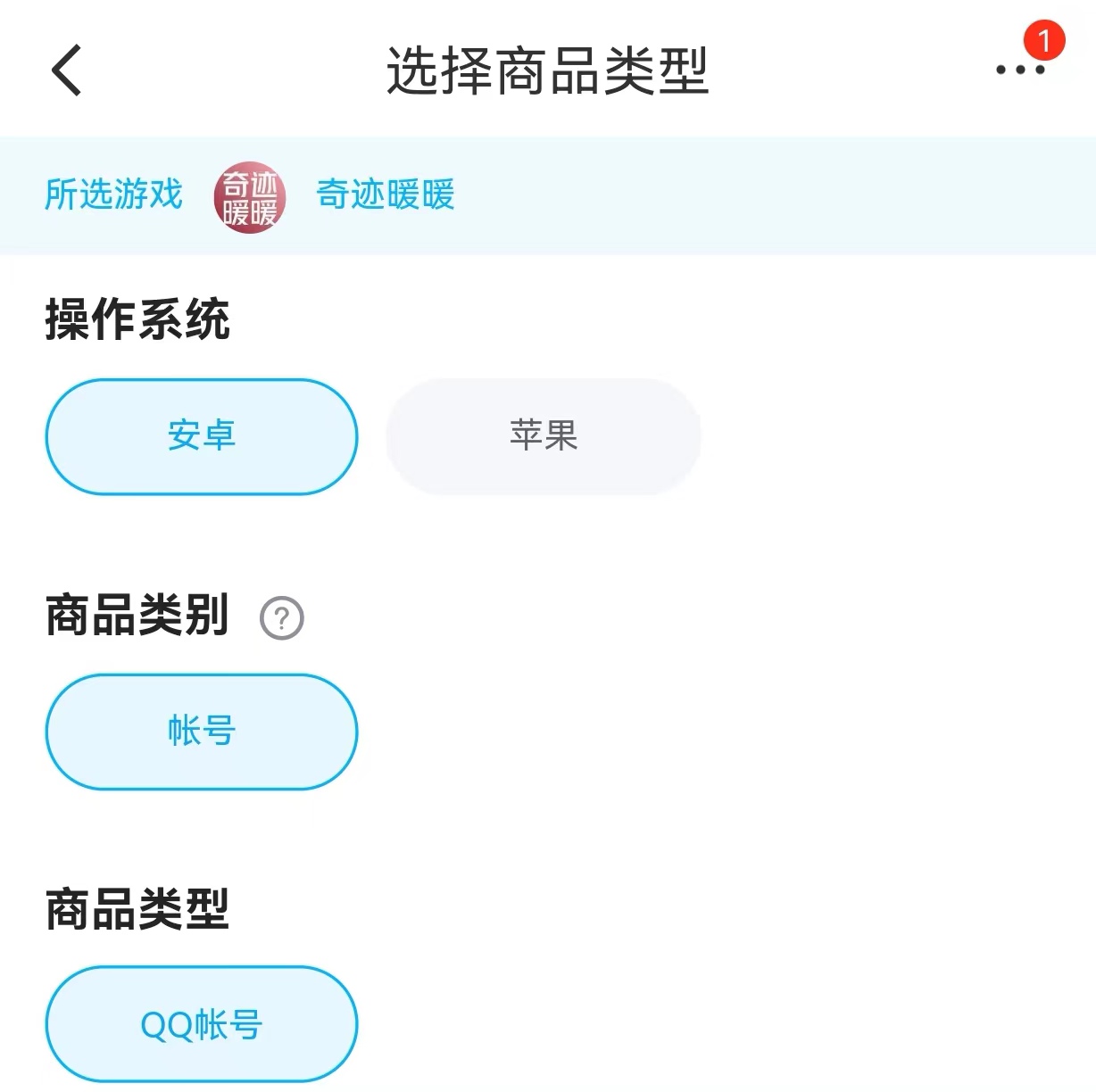Select the 帐号 category chip
The width and height of the screenshot is (1096, 1092).
coord(202,732)
